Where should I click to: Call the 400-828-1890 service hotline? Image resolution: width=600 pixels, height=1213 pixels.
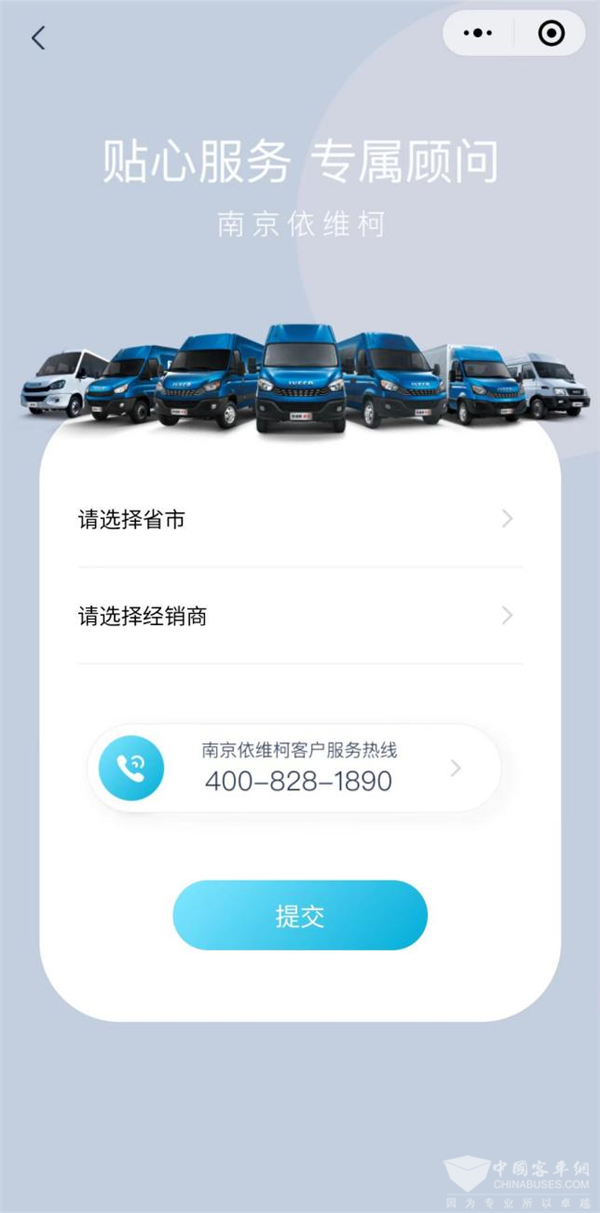pos(295,768)
